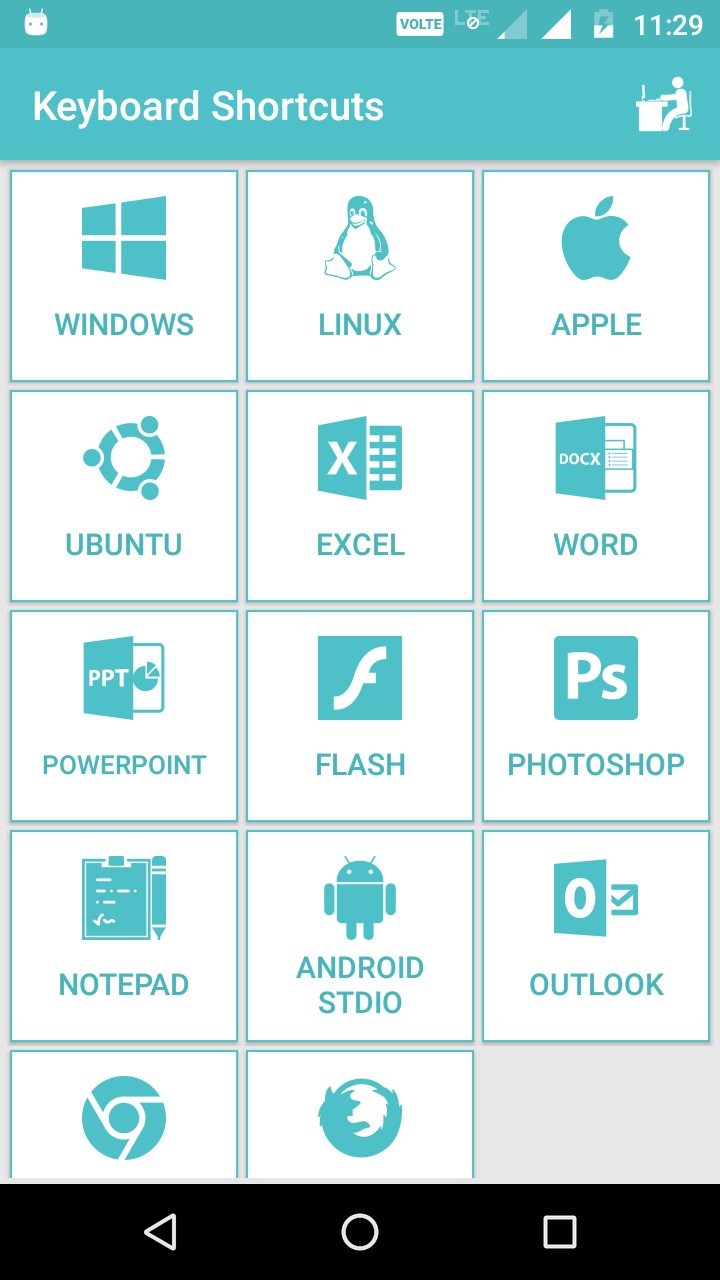Open Apple shortcuts tile
720x1280 pixels.
(x=596, y=276)
